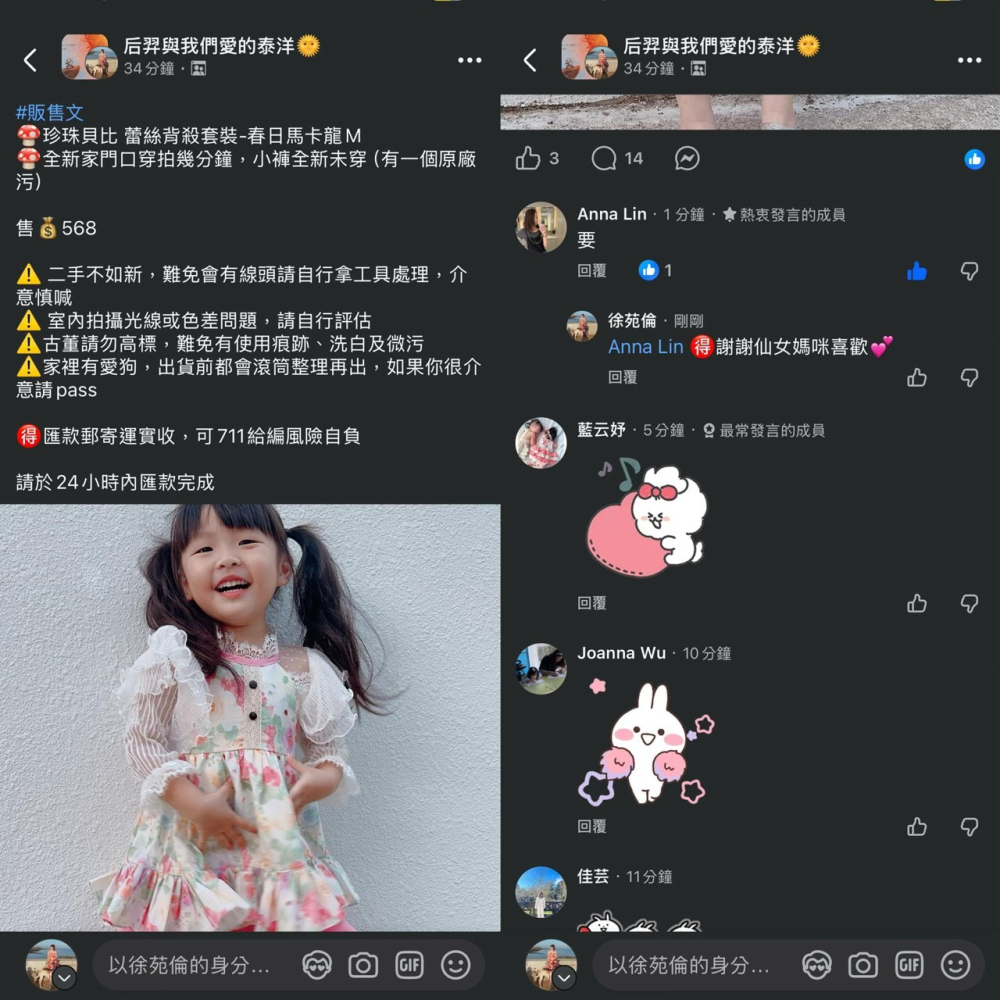Screen dimensions: 1000x1000
Task: Reply to Anna Lin's comment
Action: coord(592,271)
